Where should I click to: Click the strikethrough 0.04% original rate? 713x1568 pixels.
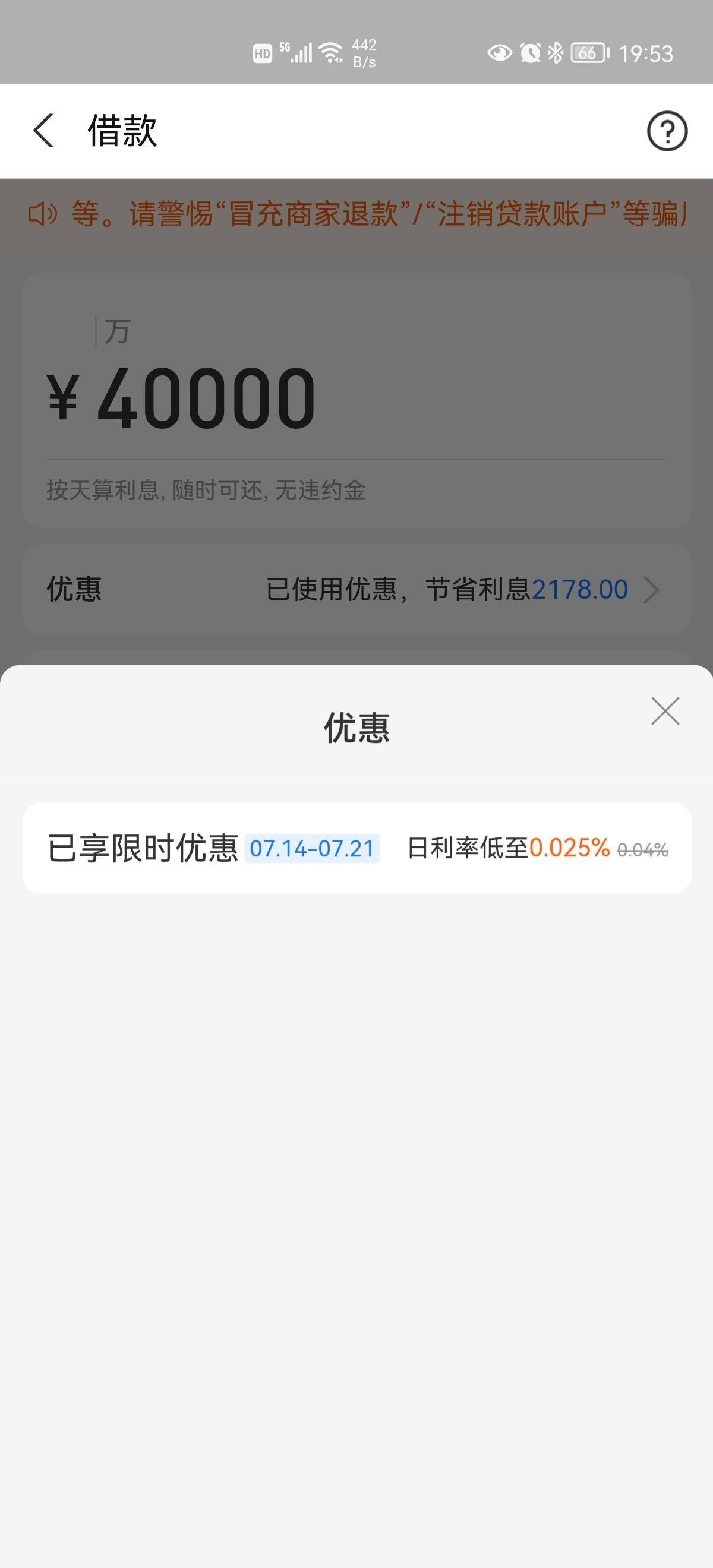[643, 848]
